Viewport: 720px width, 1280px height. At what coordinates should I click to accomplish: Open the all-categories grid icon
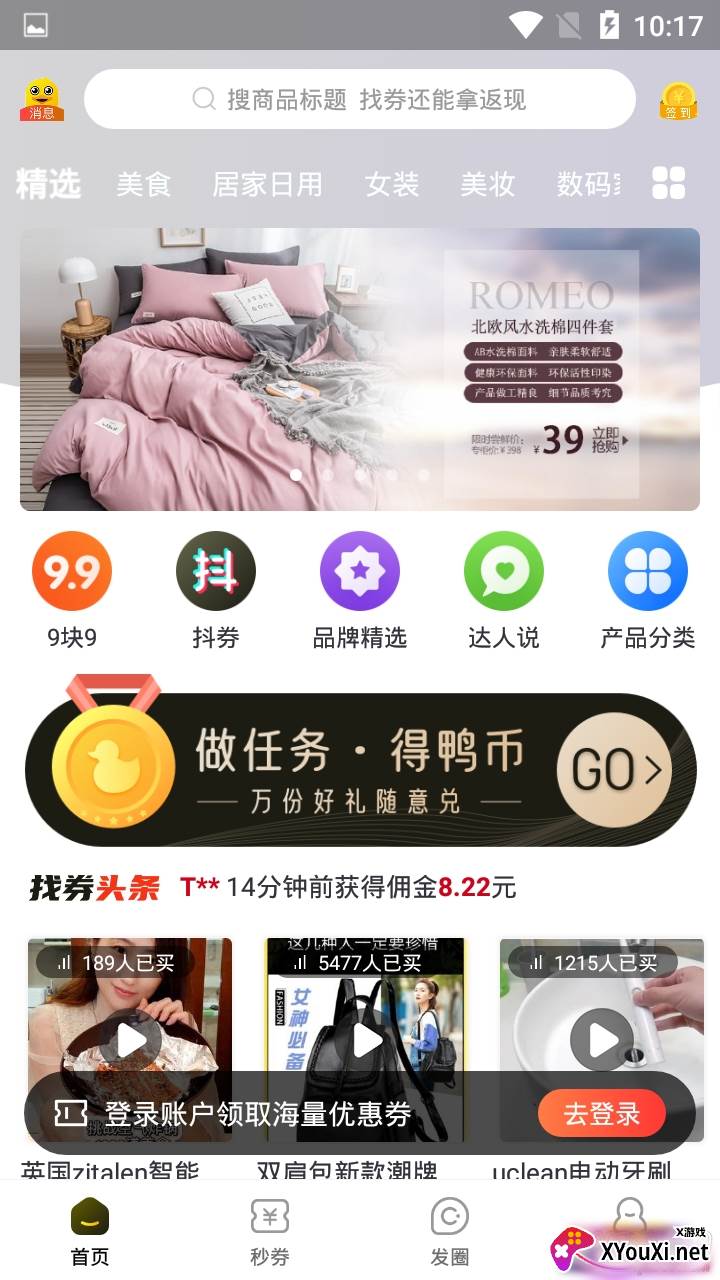pyautogui.click(x=668, y=183)
